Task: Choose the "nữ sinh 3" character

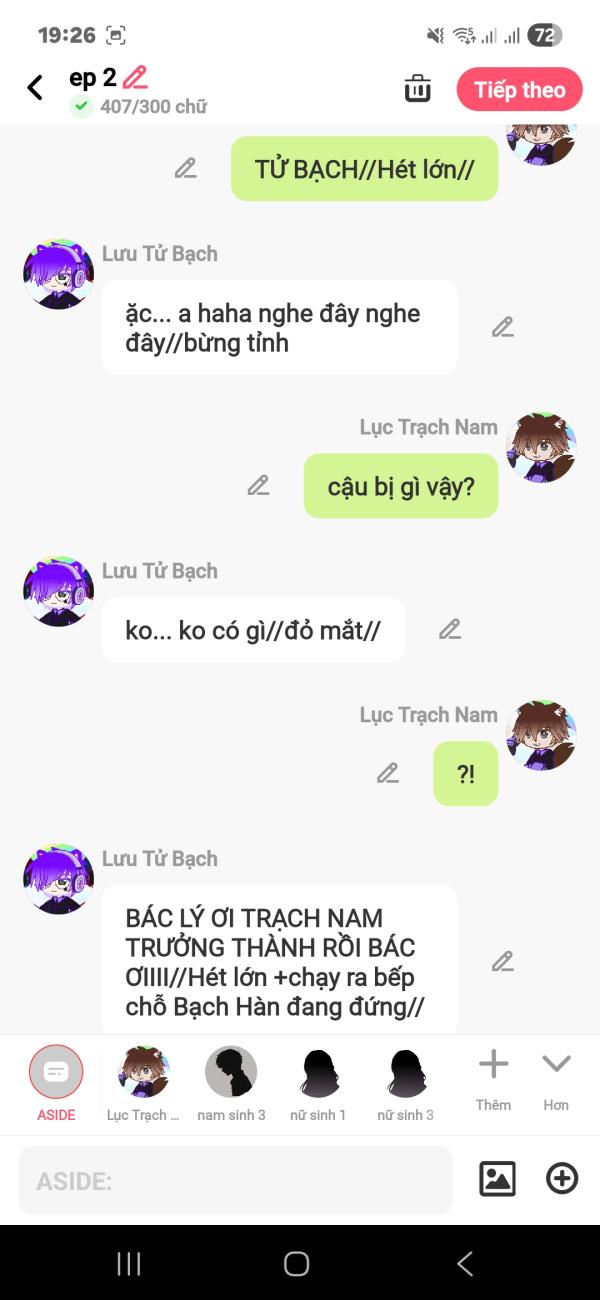Action: coord(406,1084)
